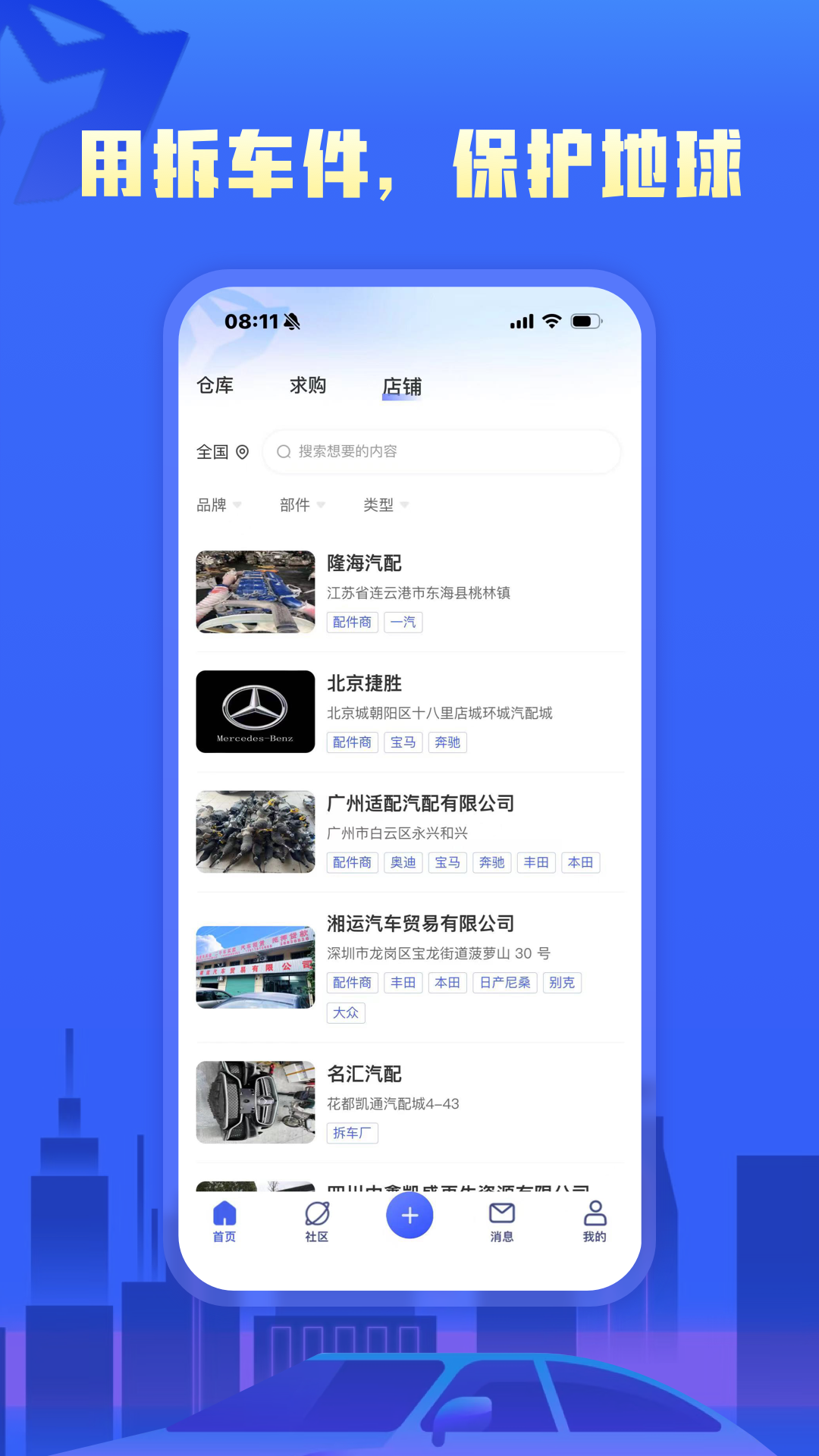Open the 部件 filter dropdown

[301, 504]
